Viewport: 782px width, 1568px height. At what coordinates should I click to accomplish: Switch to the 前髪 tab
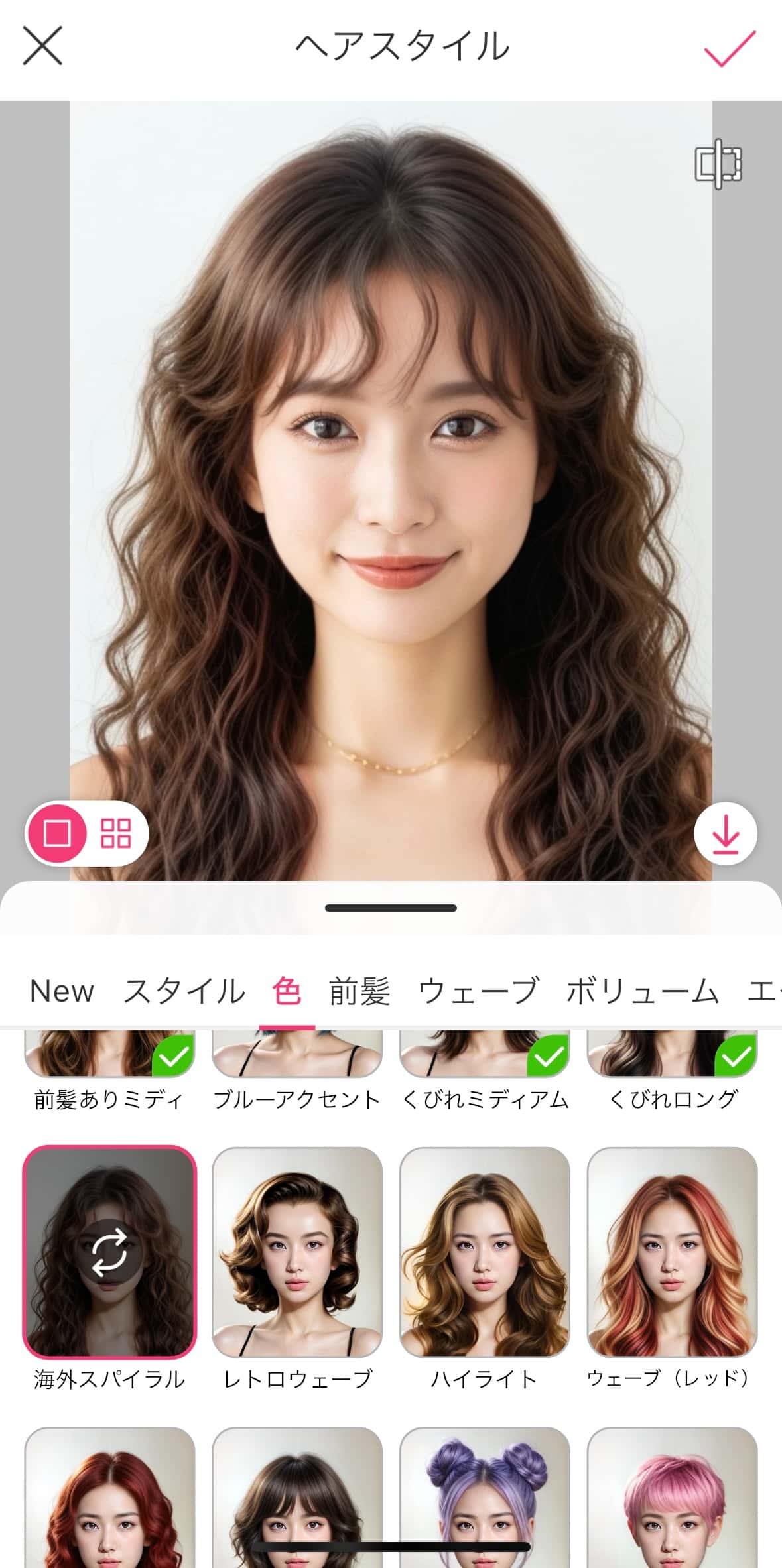pos(359,991)
